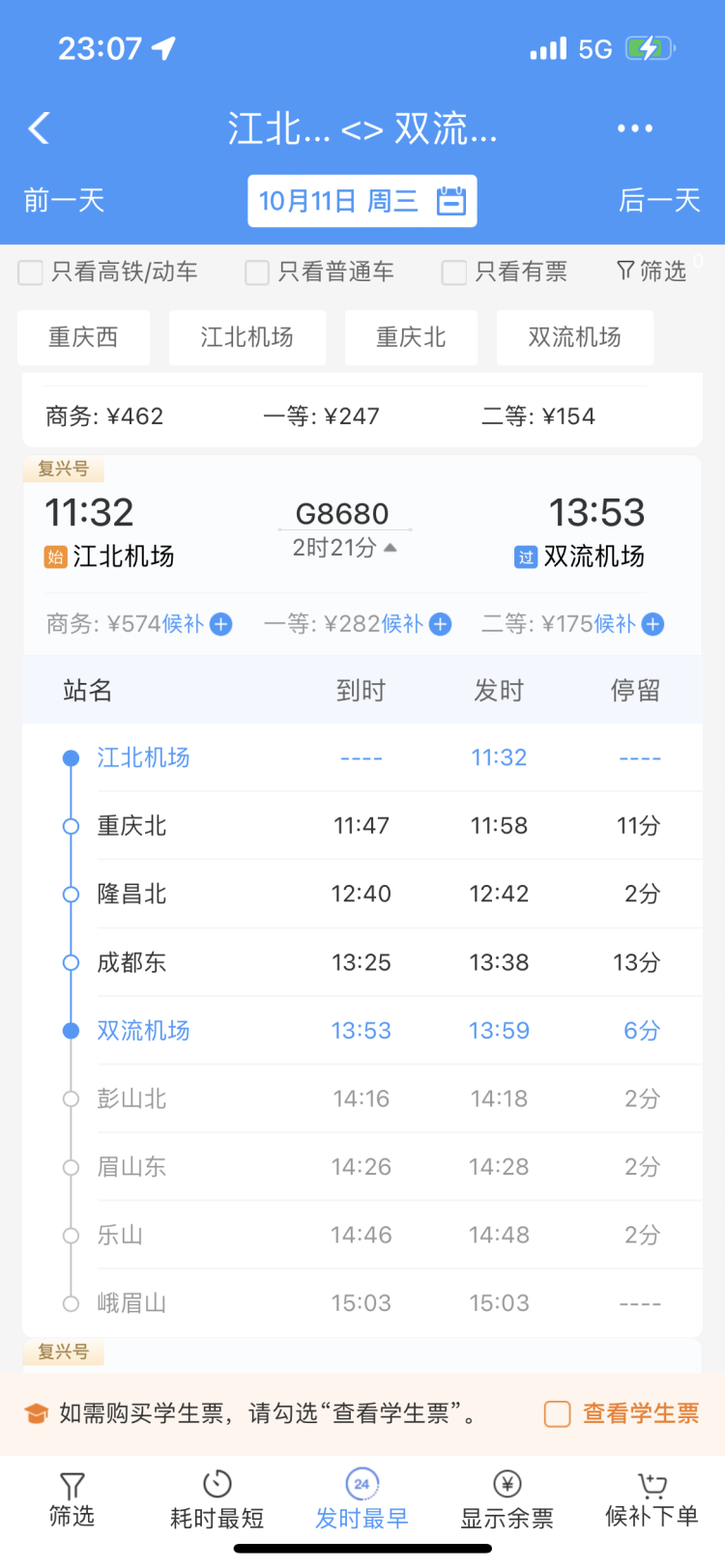Go back using the top-left arrow
Viewport: 725px width, 1568px height.
pos(39,128)
